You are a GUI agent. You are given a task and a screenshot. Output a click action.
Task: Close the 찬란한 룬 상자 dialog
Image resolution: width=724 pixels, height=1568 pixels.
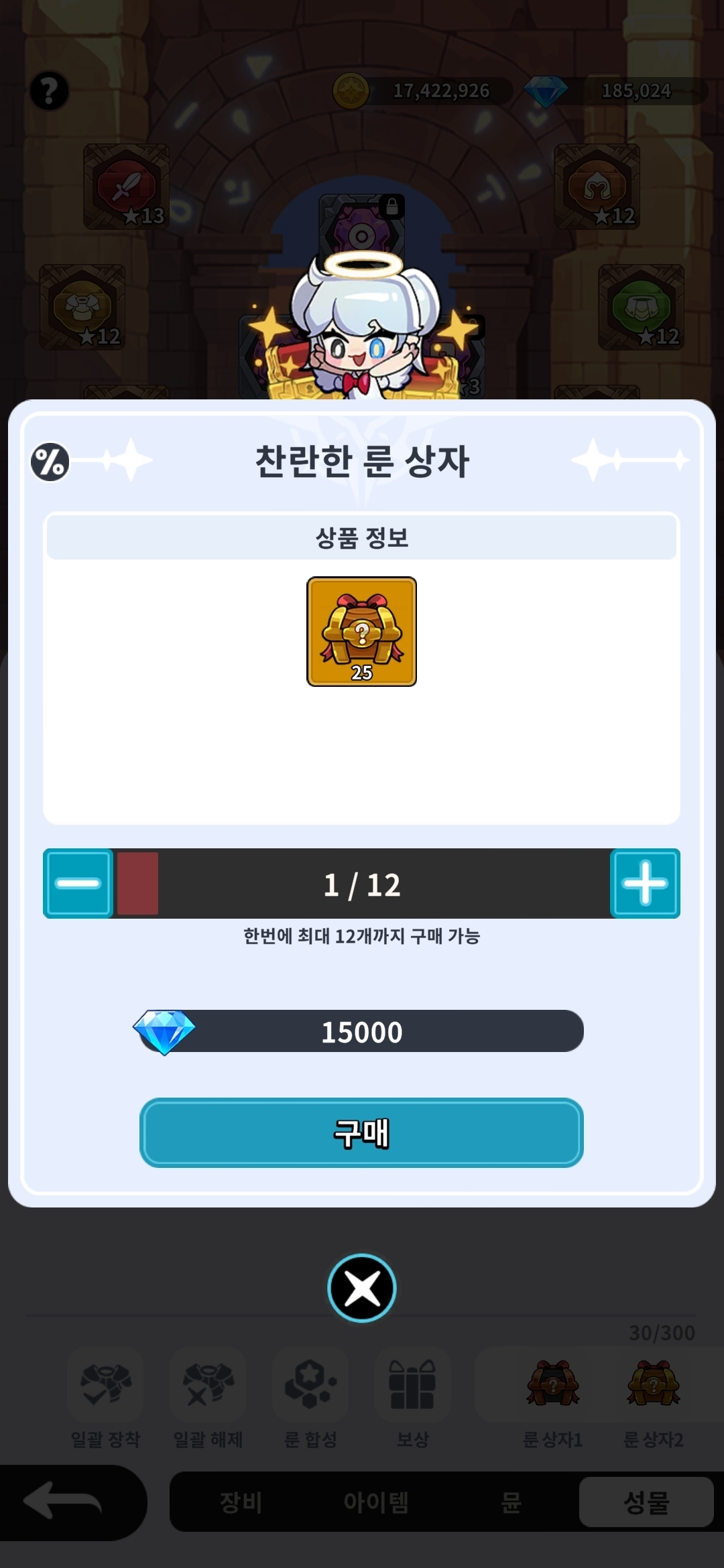coord(362,1287)
